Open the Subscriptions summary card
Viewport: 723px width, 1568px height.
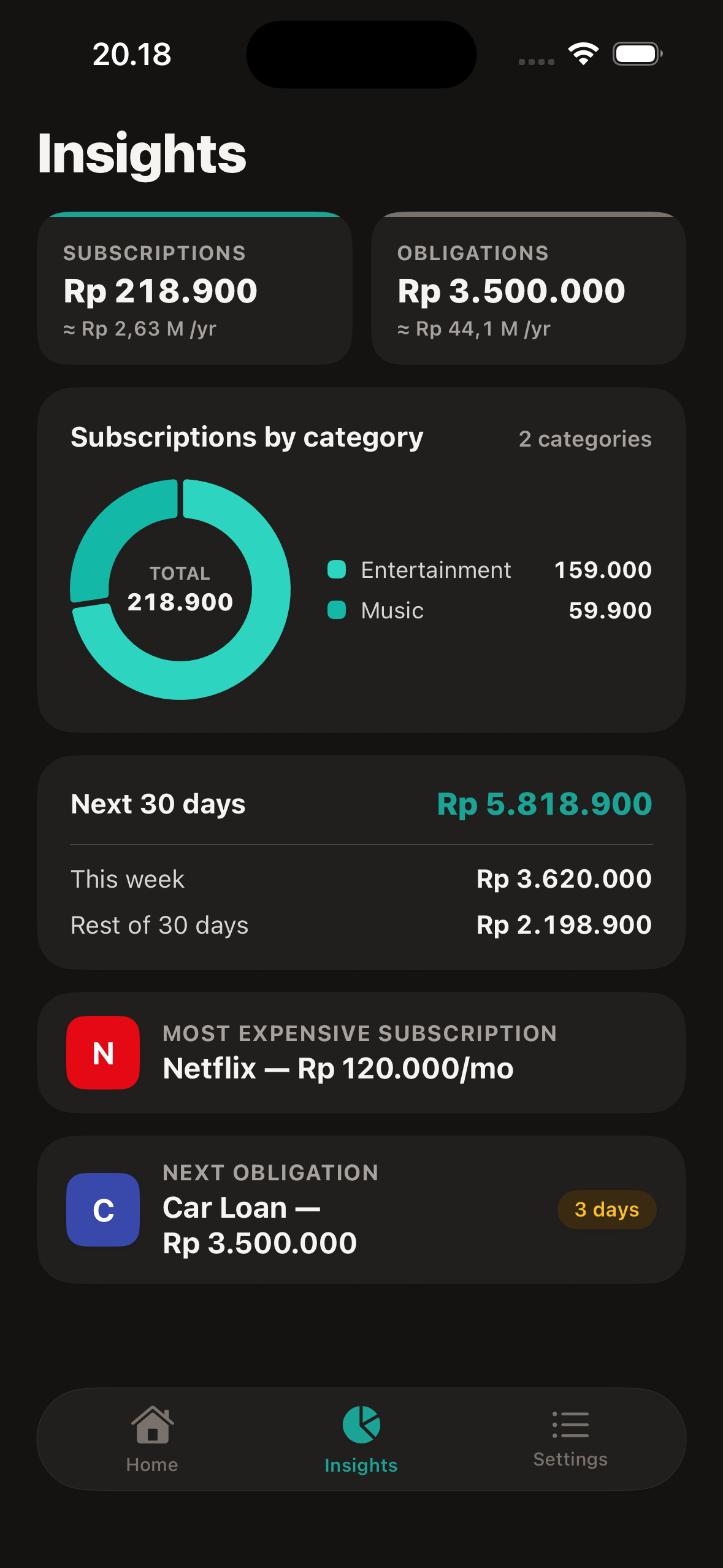click(x=194, y=288)
